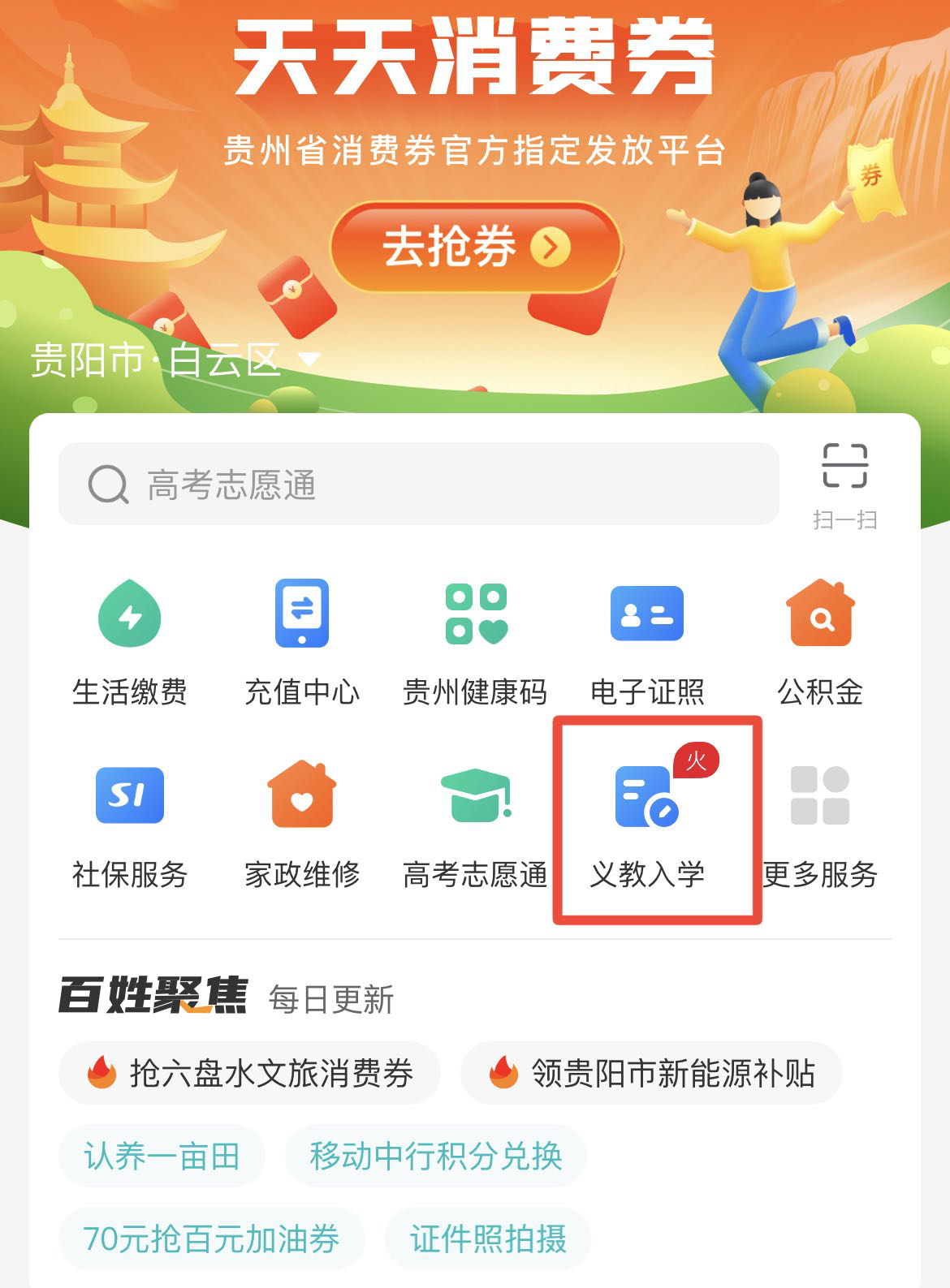Open 电子证照 service
The image size is (950, 1288).
(647, 641)
